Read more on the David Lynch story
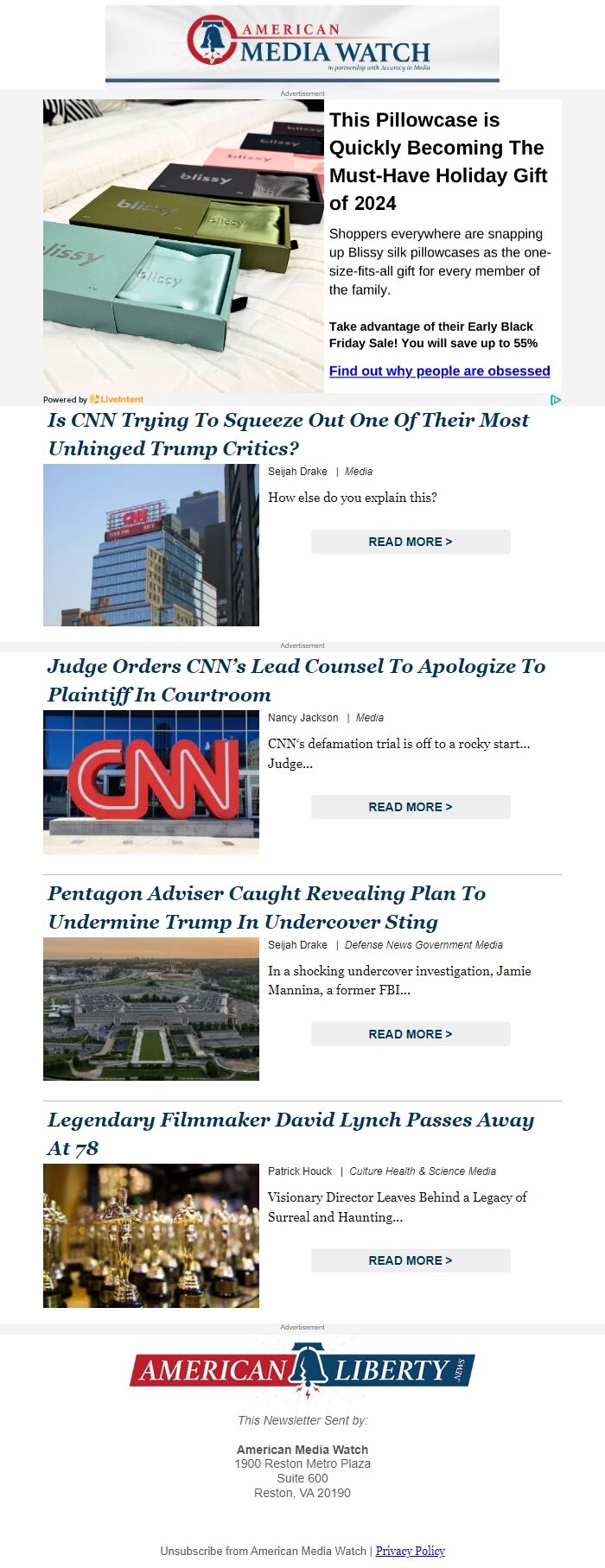 (411, 1260)
